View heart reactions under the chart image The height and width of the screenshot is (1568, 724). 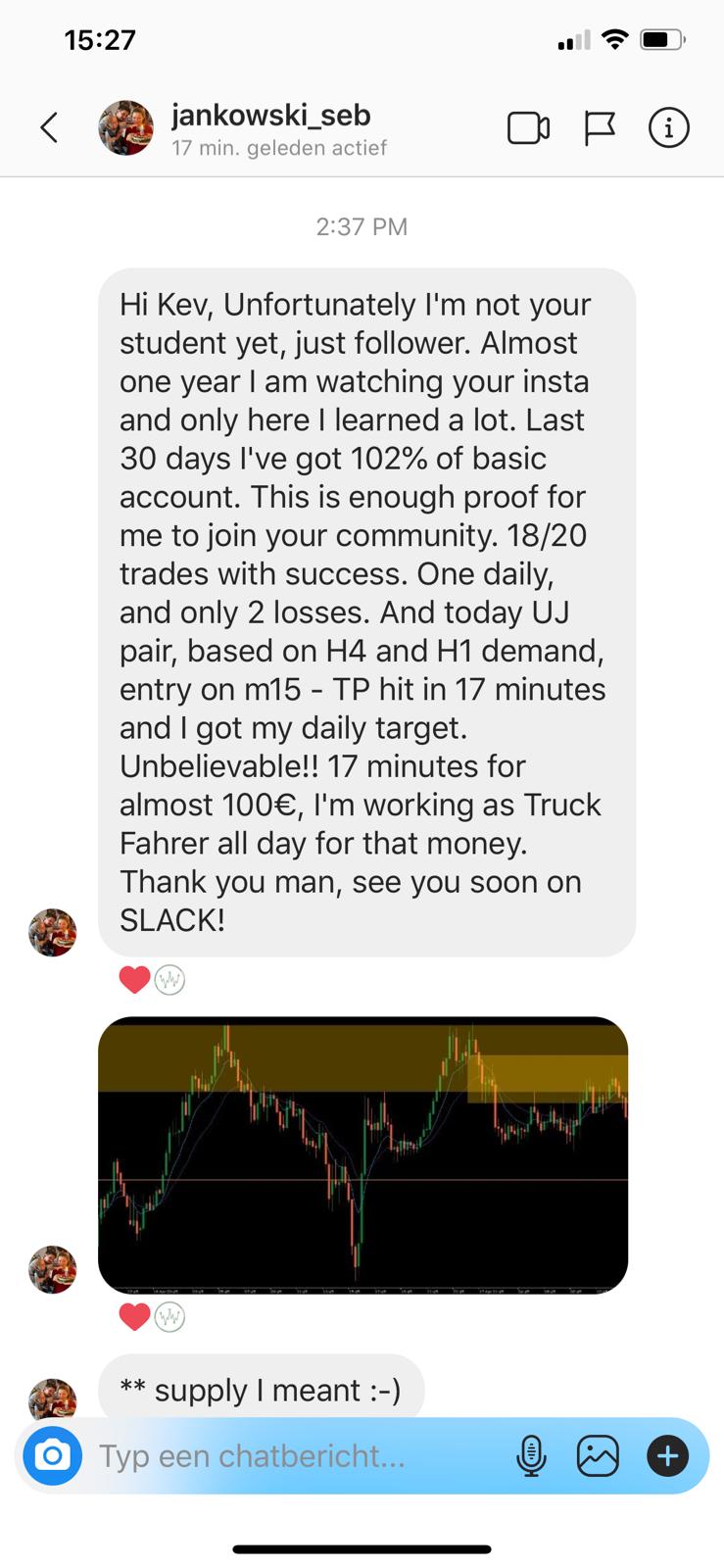click(x=152, y=1316)
